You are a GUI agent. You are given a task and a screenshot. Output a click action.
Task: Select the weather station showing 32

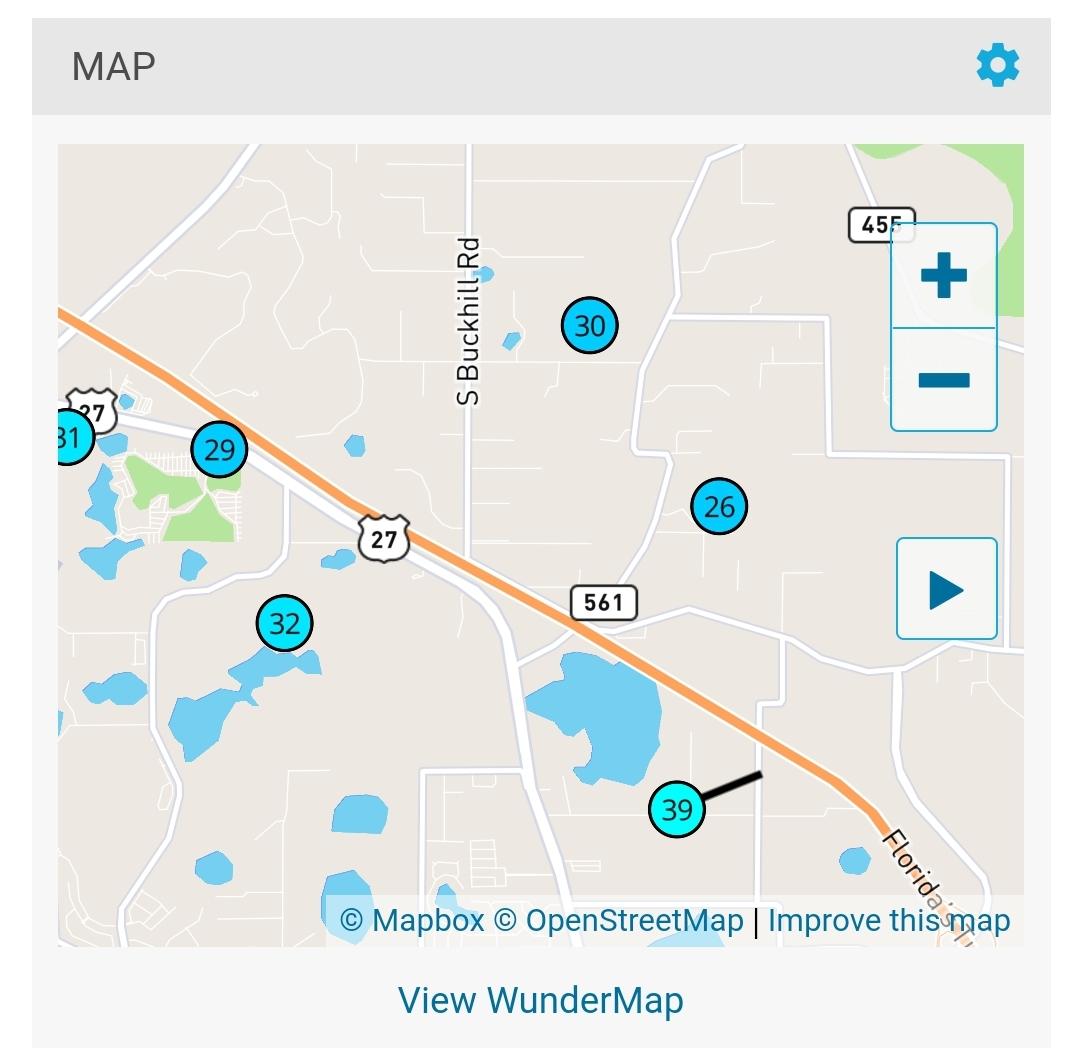point(285,624)
